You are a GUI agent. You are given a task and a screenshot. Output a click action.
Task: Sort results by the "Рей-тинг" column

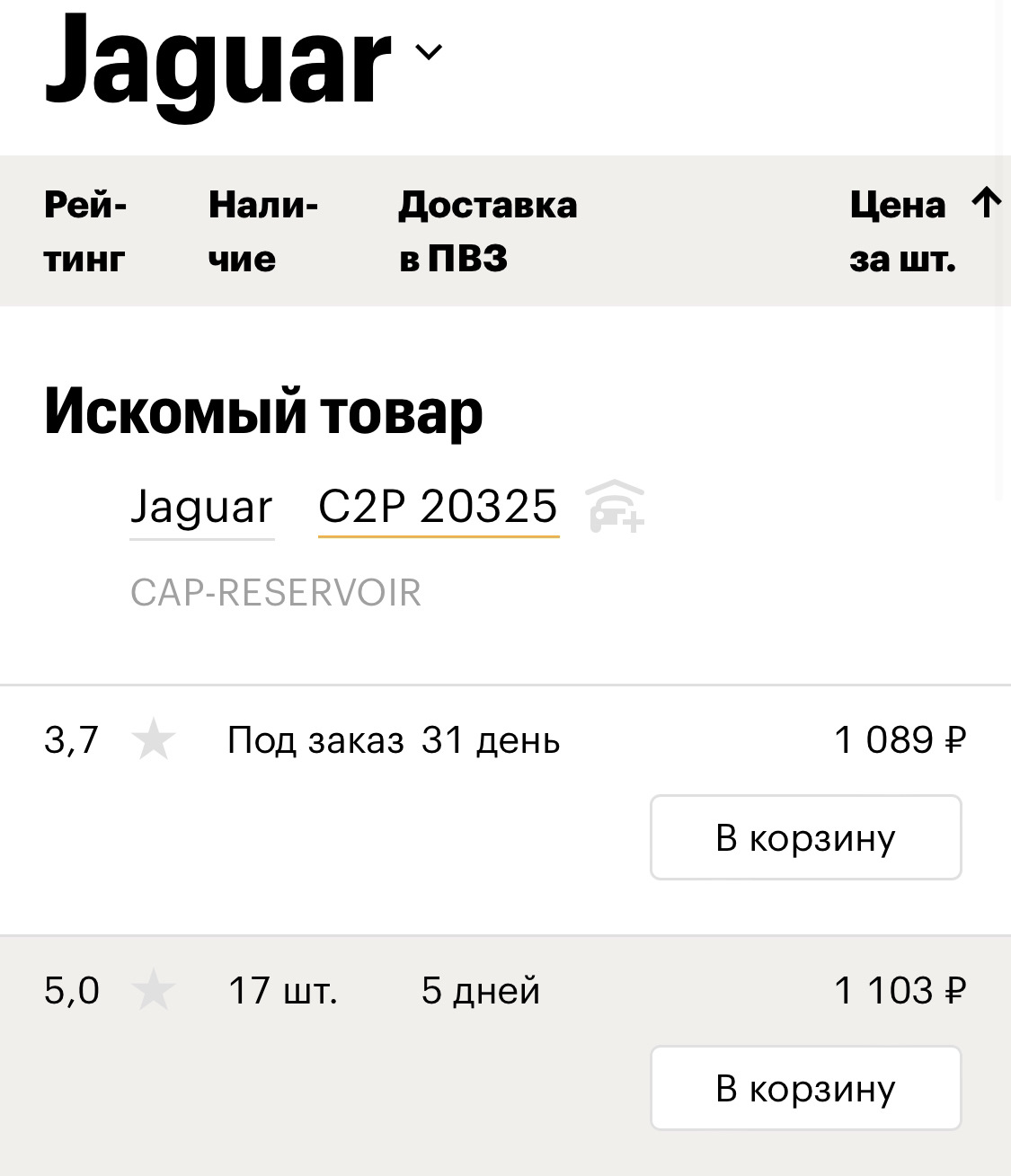(85, 230)
